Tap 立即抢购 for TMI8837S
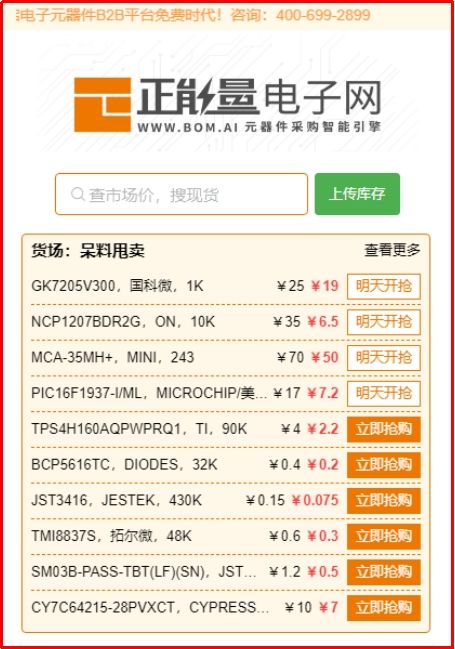Screen dimensions: 455x649 (x=384, y=536)
